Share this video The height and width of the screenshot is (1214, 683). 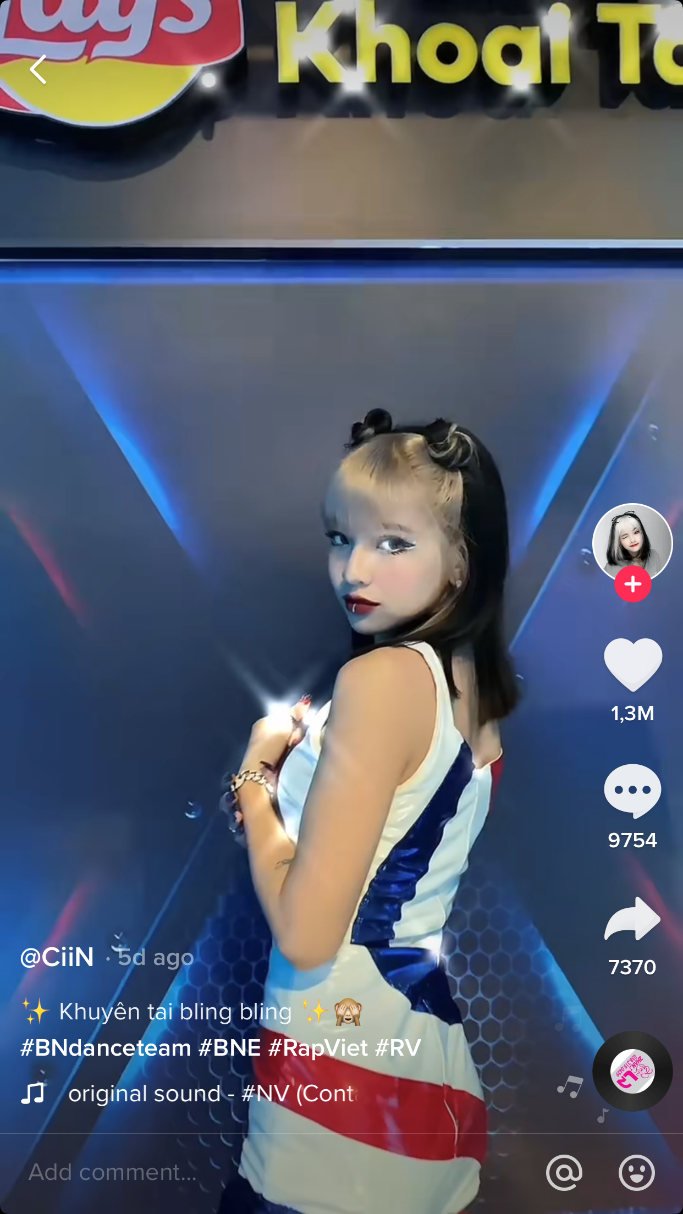click(633, 920)
